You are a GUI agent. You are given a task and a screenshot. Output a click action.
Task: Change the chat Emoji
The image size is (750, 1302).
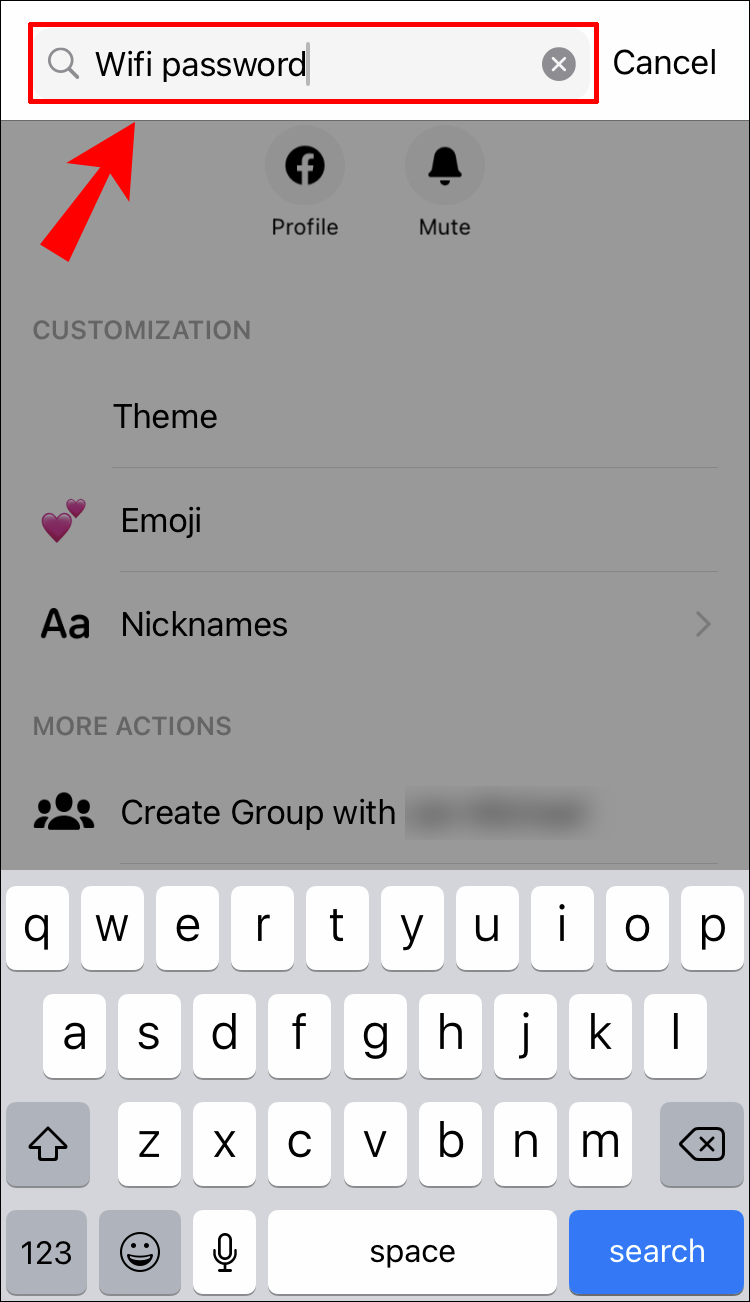point(162,520)
